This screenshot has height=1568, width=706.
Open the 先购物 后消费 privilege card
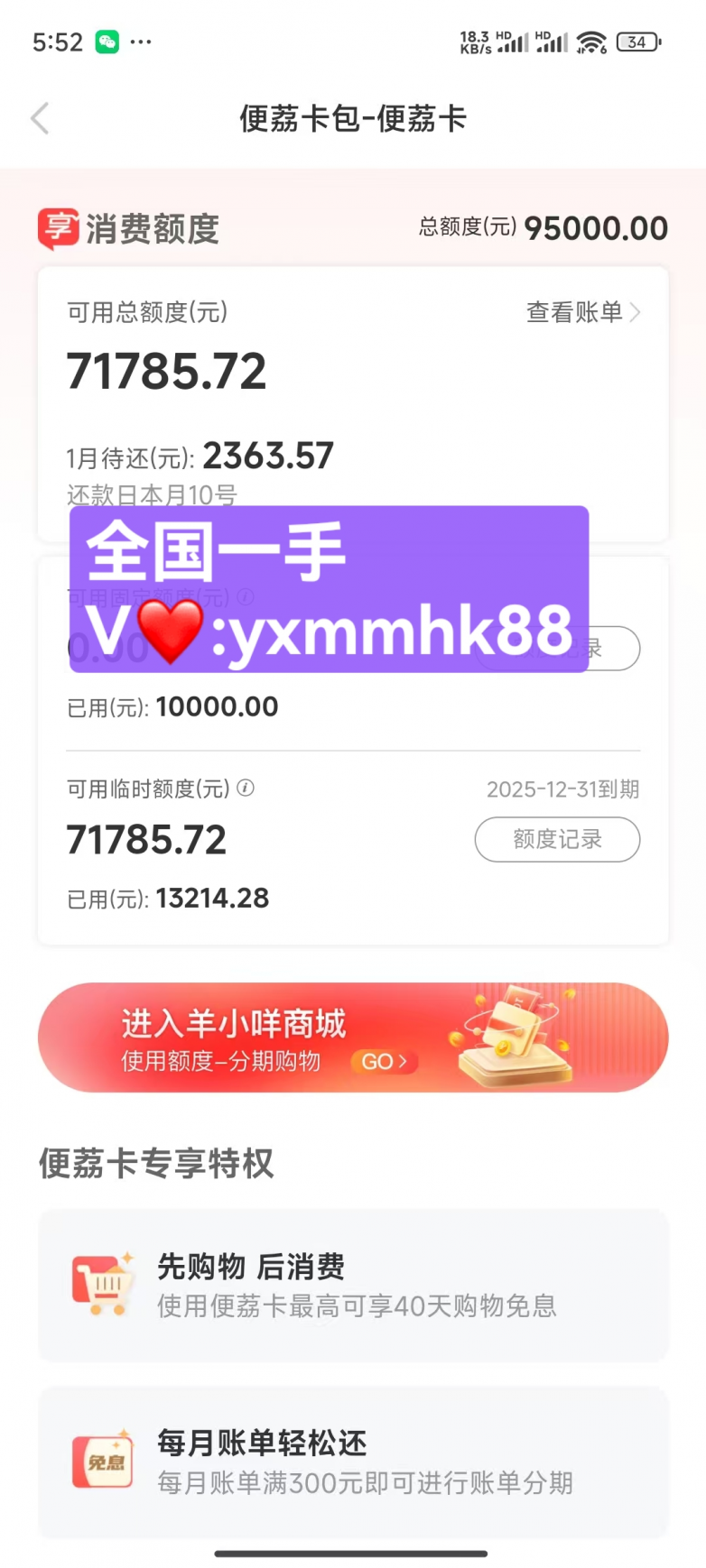(x=352, y=1285)
